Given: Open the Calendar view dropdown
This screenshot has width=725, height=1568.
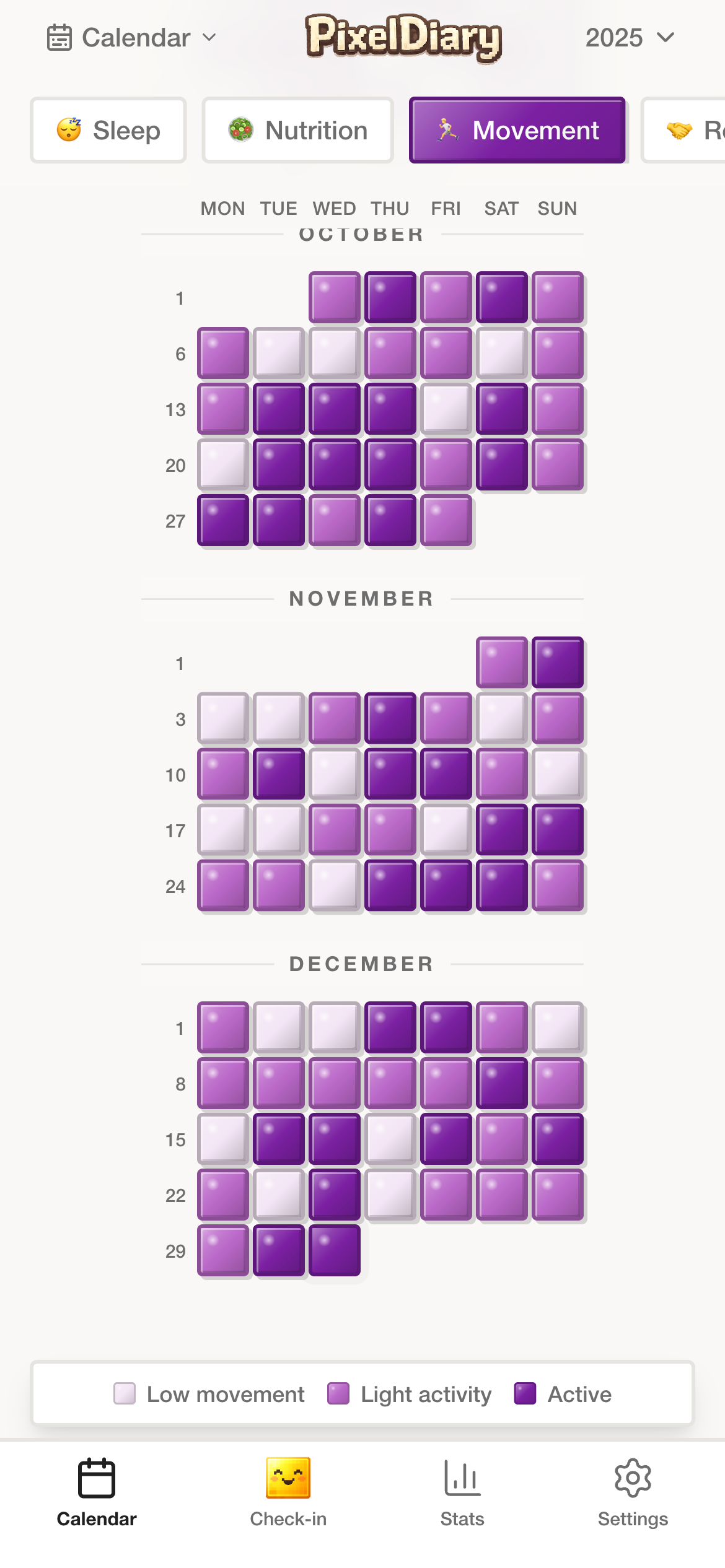Looking at the screenshot, I should (x=134, y=37).
